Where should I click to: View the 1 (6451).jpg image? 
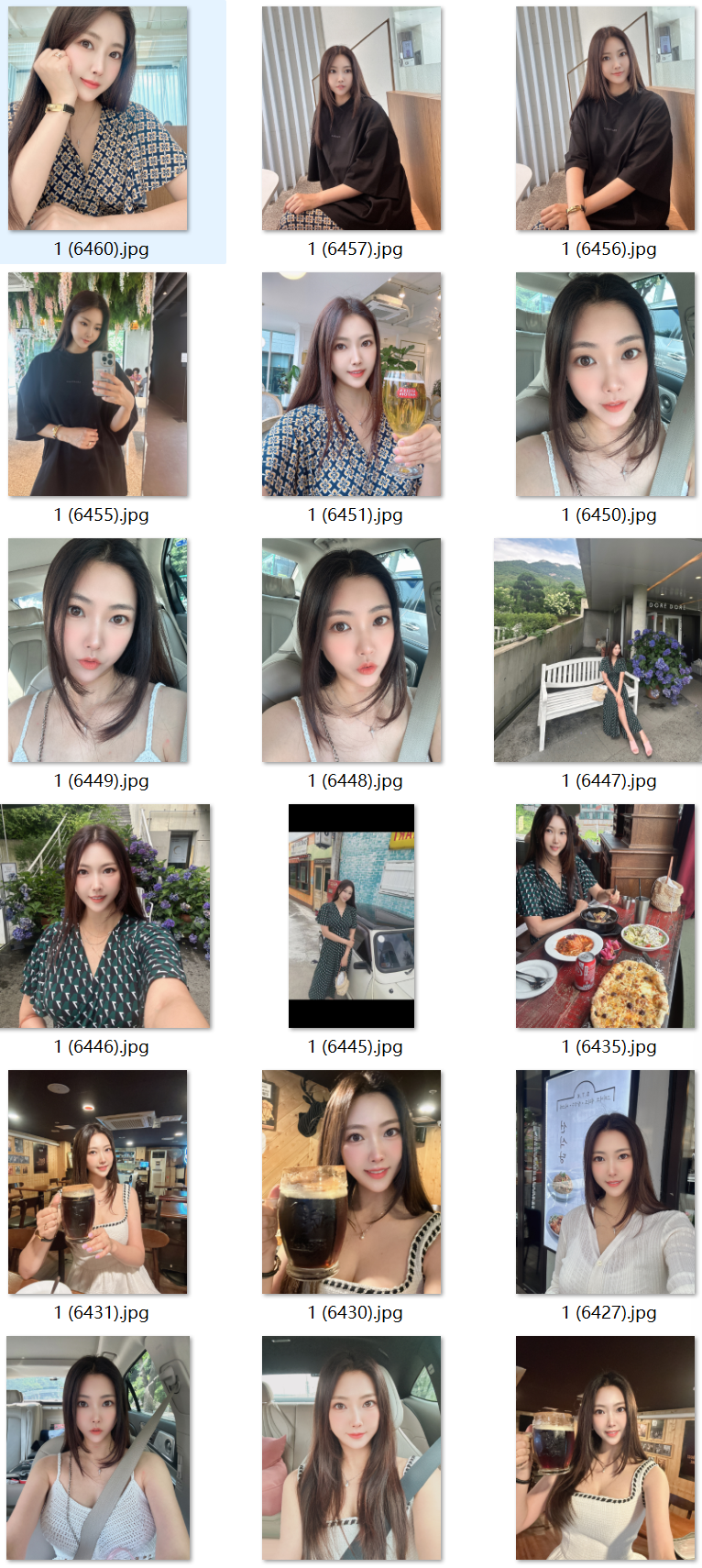coord(352,385)
